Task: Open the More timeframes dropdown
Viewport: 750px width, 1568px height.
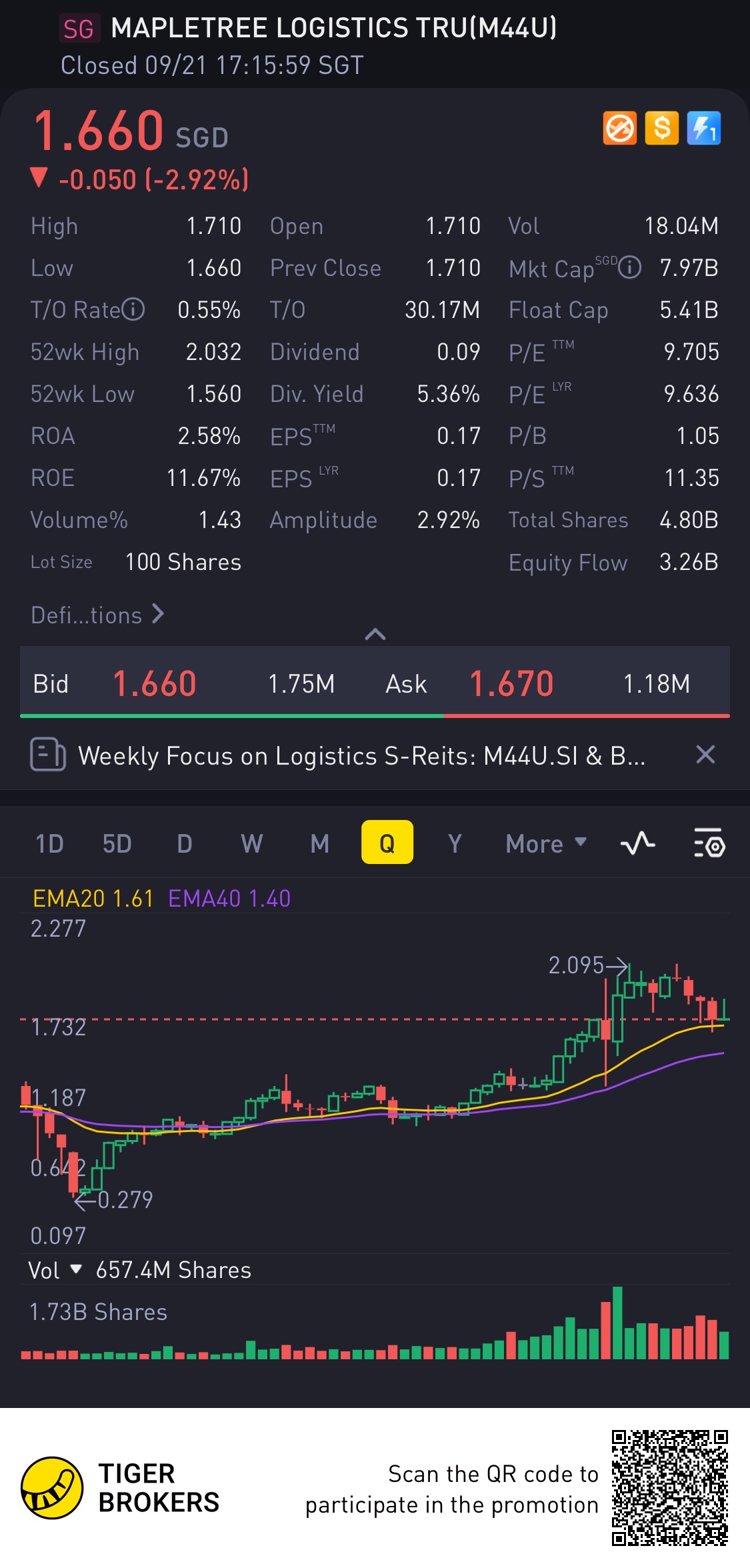Action: [x=545, y=843]
